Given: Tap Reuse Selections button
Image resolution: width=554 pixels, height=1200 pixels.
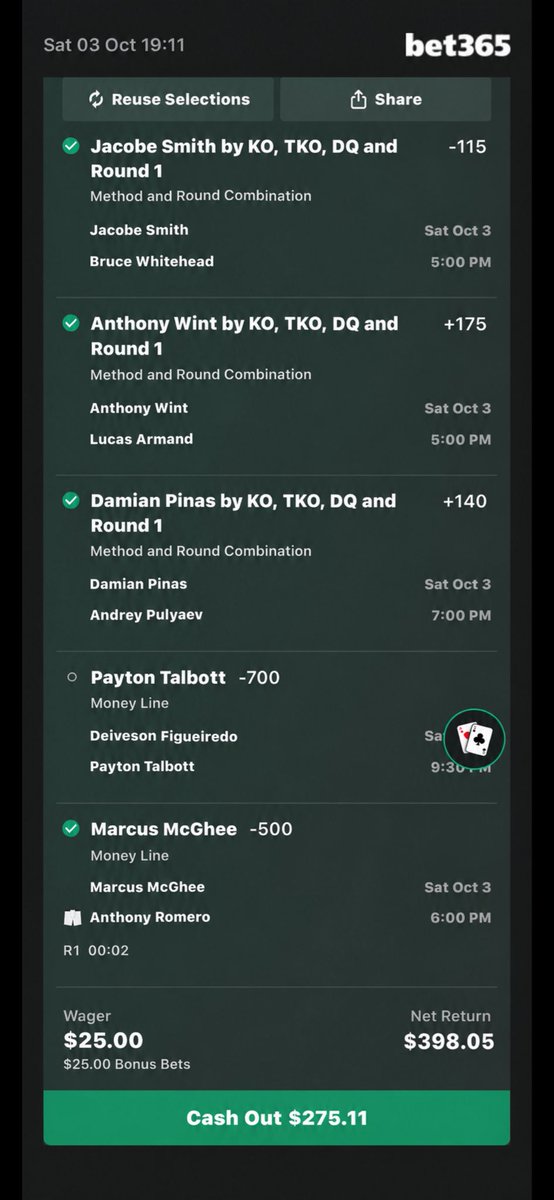Looking at the screenshot, I should point(169,99).
